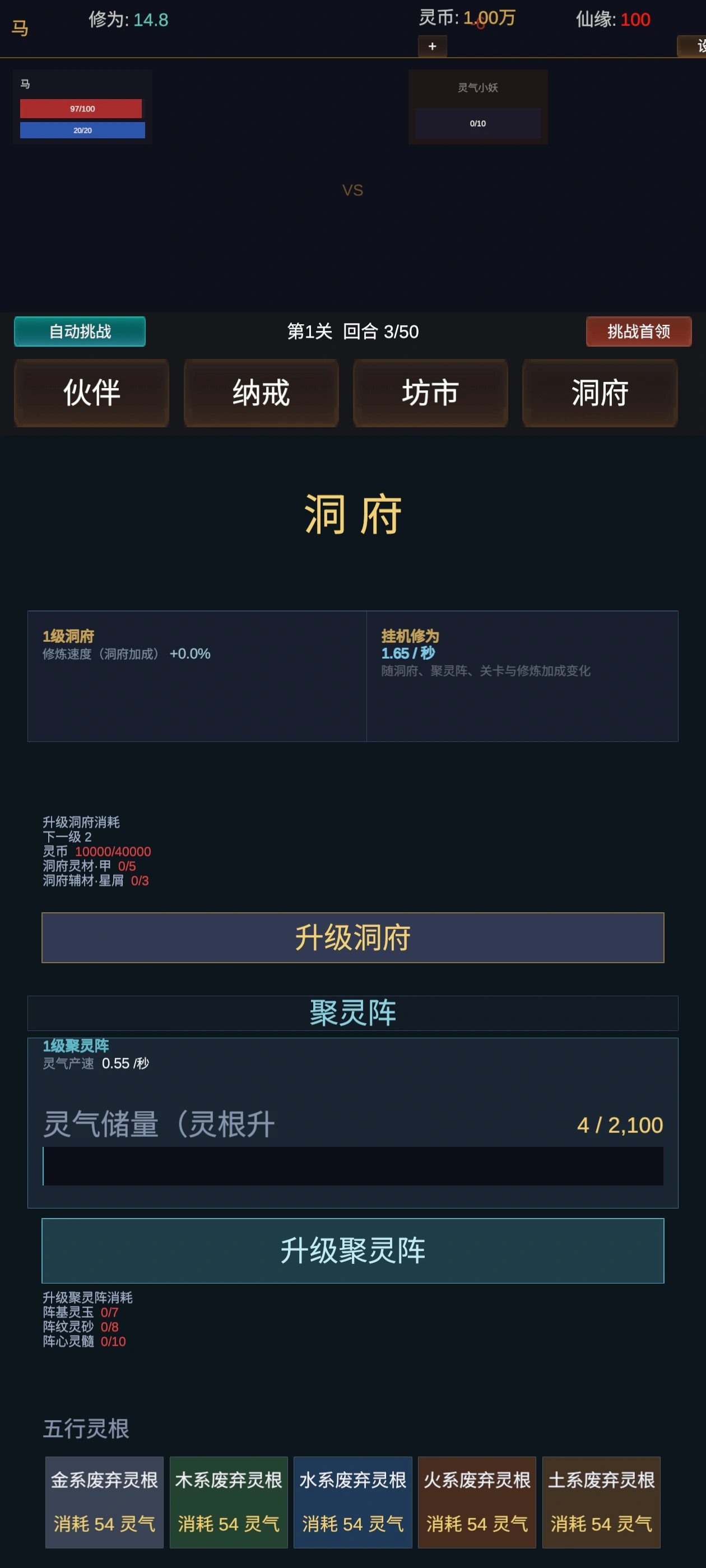Tap 升级聚灵阵 to upgrade the array
This screenshot has width=706, height=1568.
pyautogui.click(x=352, y=1250)
